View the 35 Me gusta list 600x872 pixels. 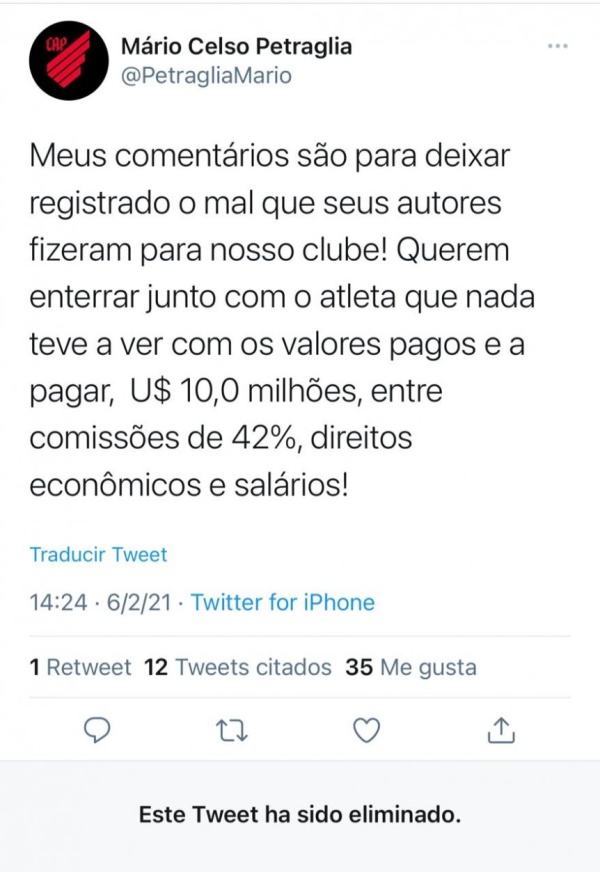(410, 667)
